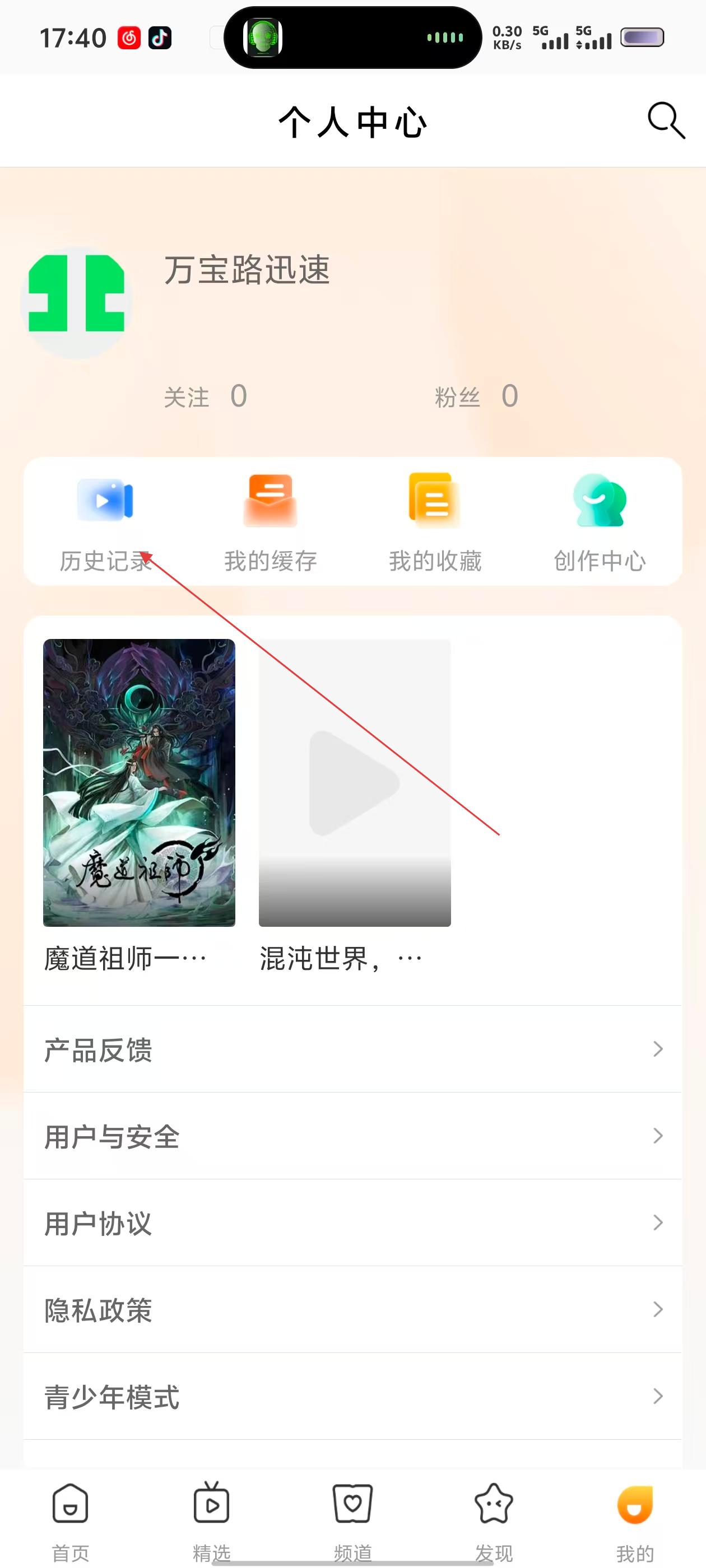Open the 混沌世界 video tile
Screen dimensions: 706x1568
[355, 783]
